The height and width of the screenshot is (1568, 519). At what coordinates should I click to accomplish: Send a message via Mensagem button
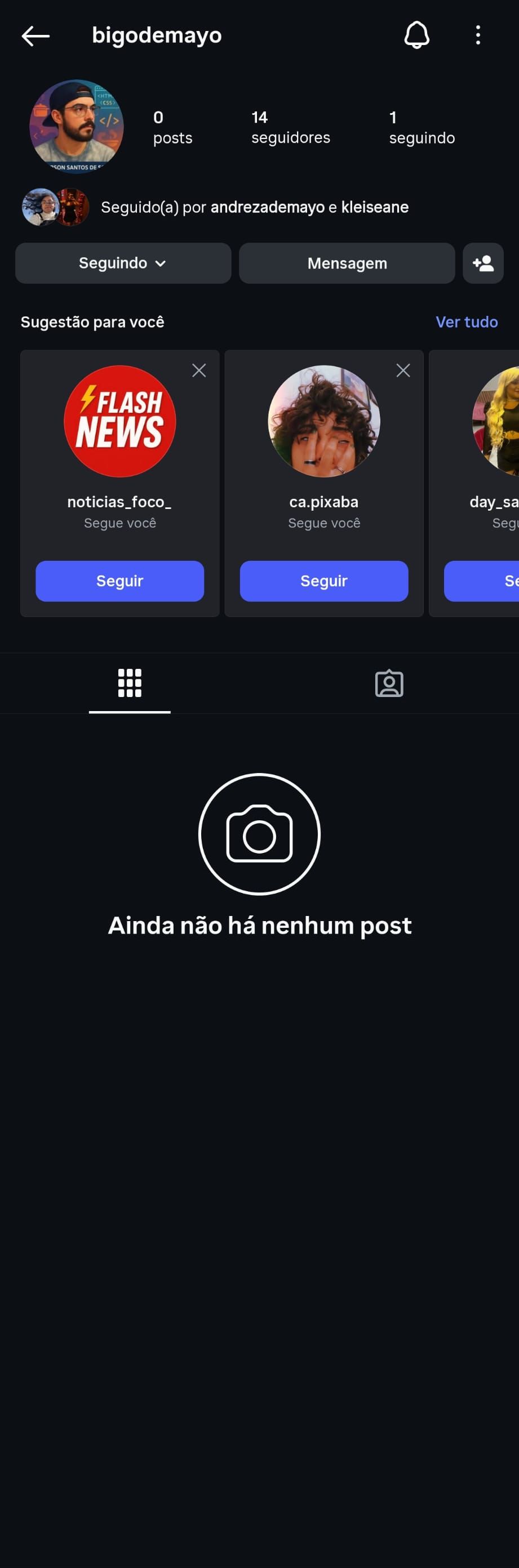click(x=347, y=263)
